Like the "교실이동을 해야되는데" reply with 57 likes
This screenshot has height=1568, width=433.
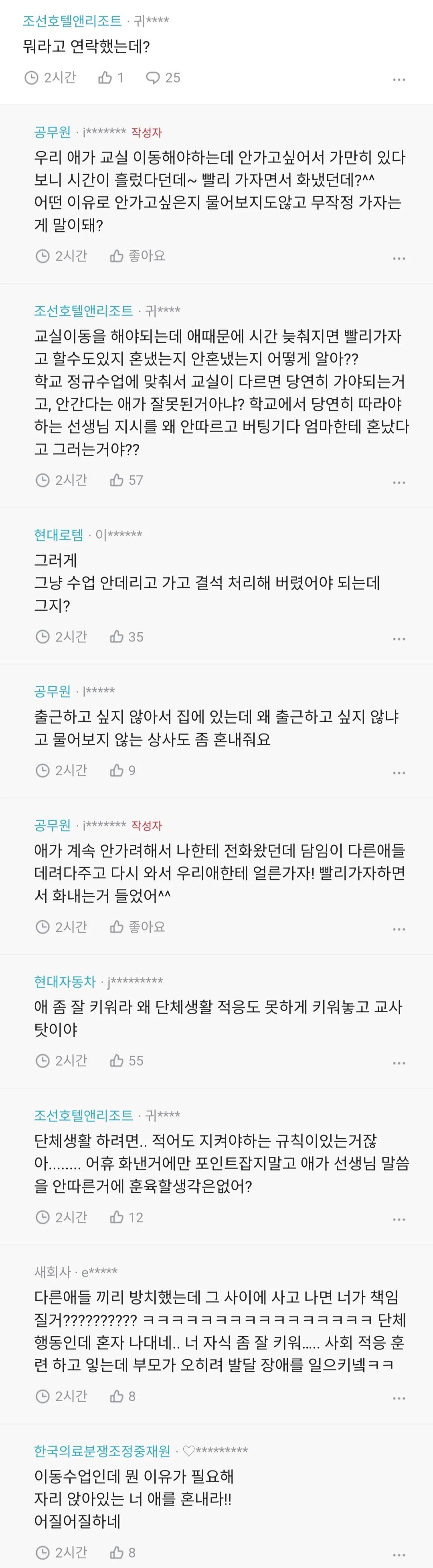coord(126,480)
